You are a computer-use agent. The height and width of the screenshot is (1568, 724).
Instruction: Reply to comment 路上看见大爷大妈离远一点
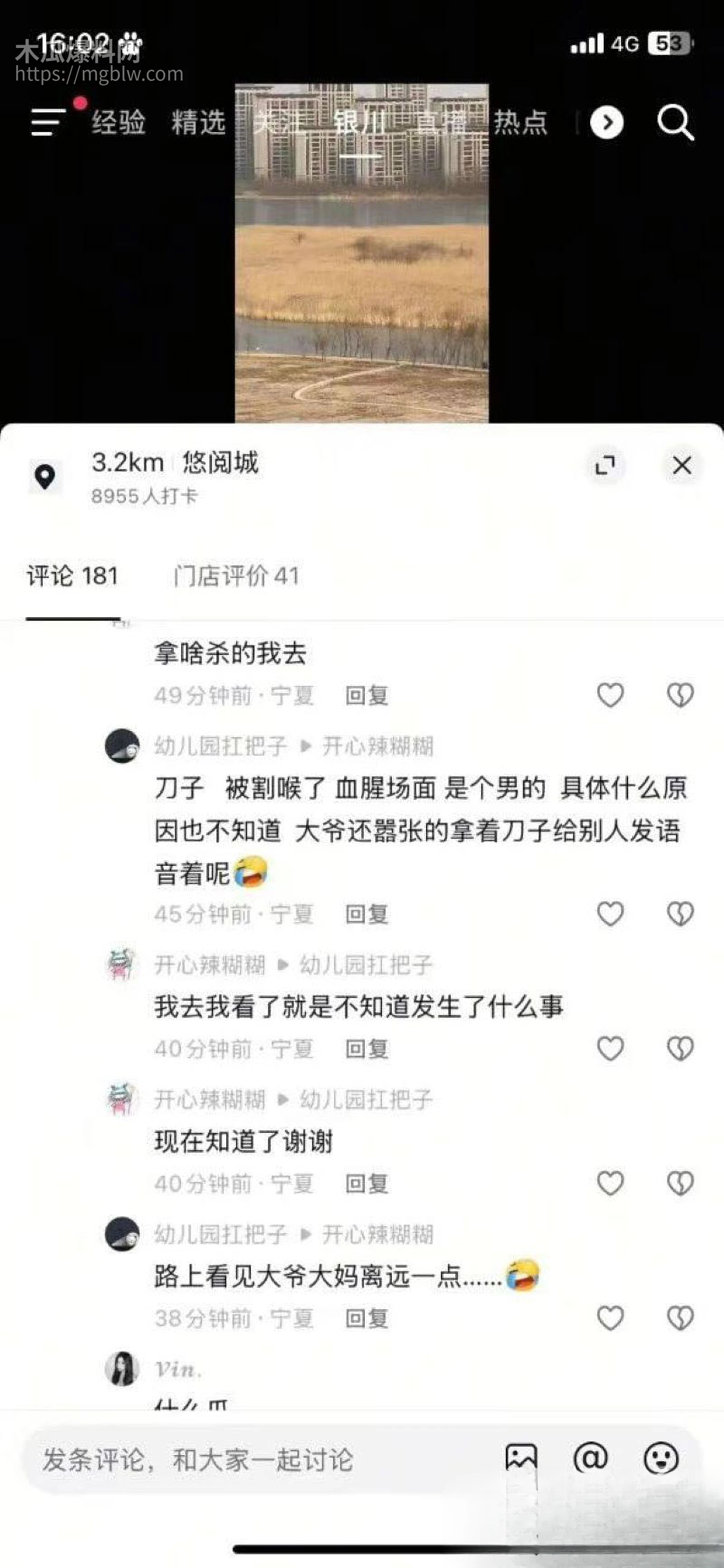pos(367,1318)
